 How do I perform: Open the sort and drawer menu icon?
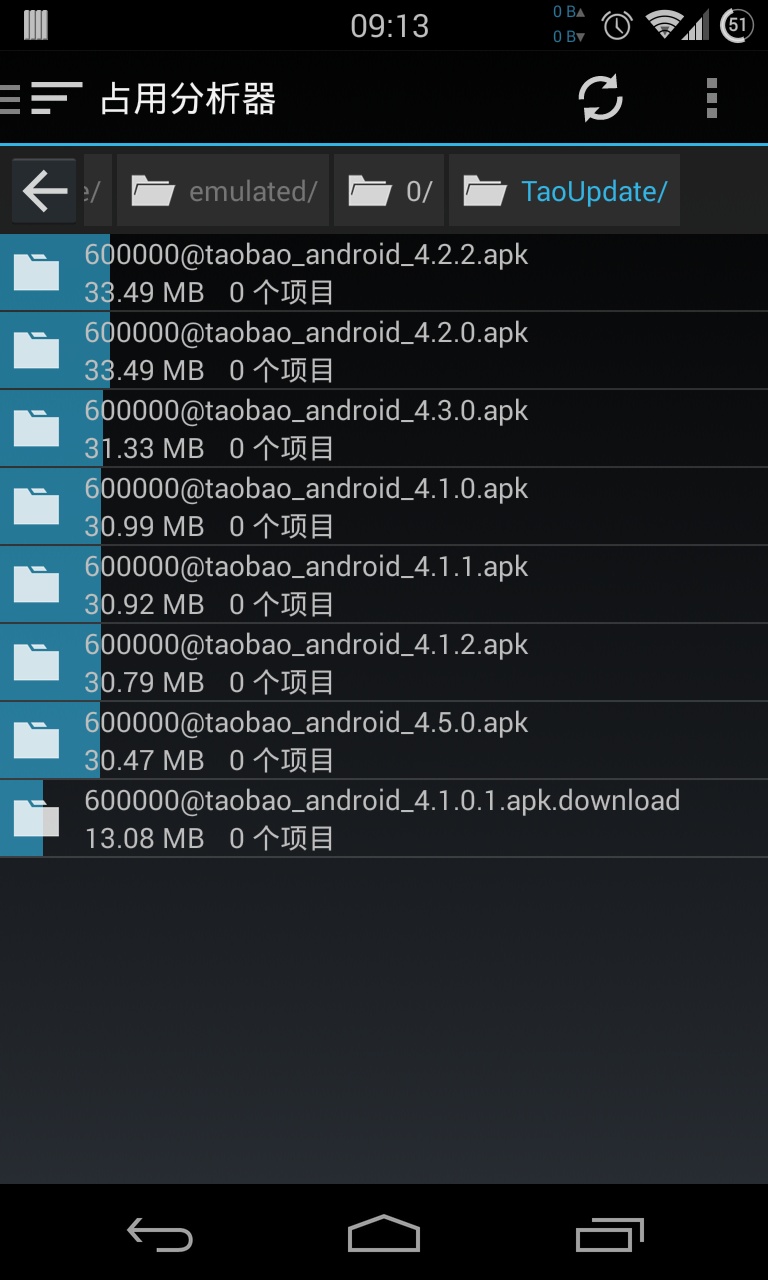55,98
